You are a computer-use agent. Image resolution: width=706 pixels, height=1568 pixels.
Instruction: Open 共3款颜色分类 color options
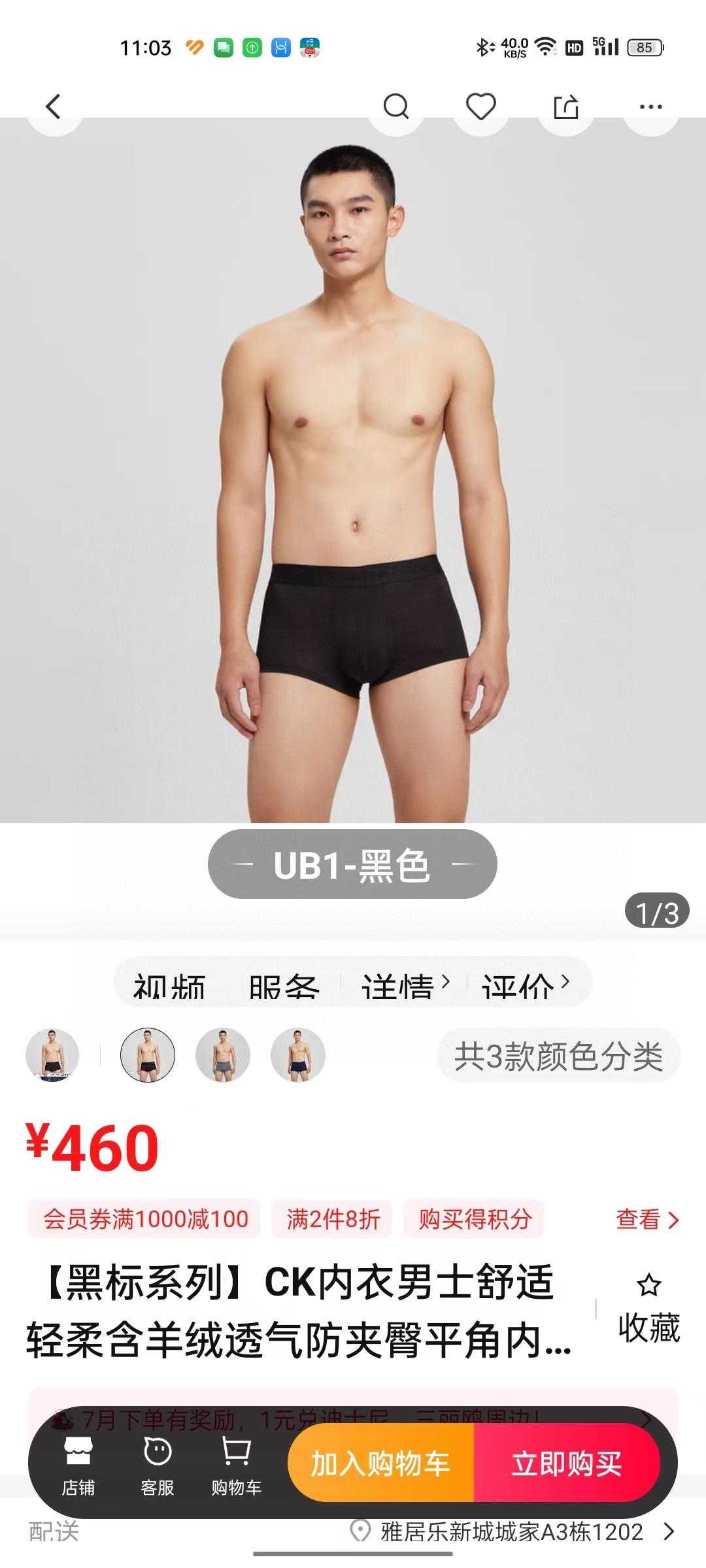[x=559, y=1056]
